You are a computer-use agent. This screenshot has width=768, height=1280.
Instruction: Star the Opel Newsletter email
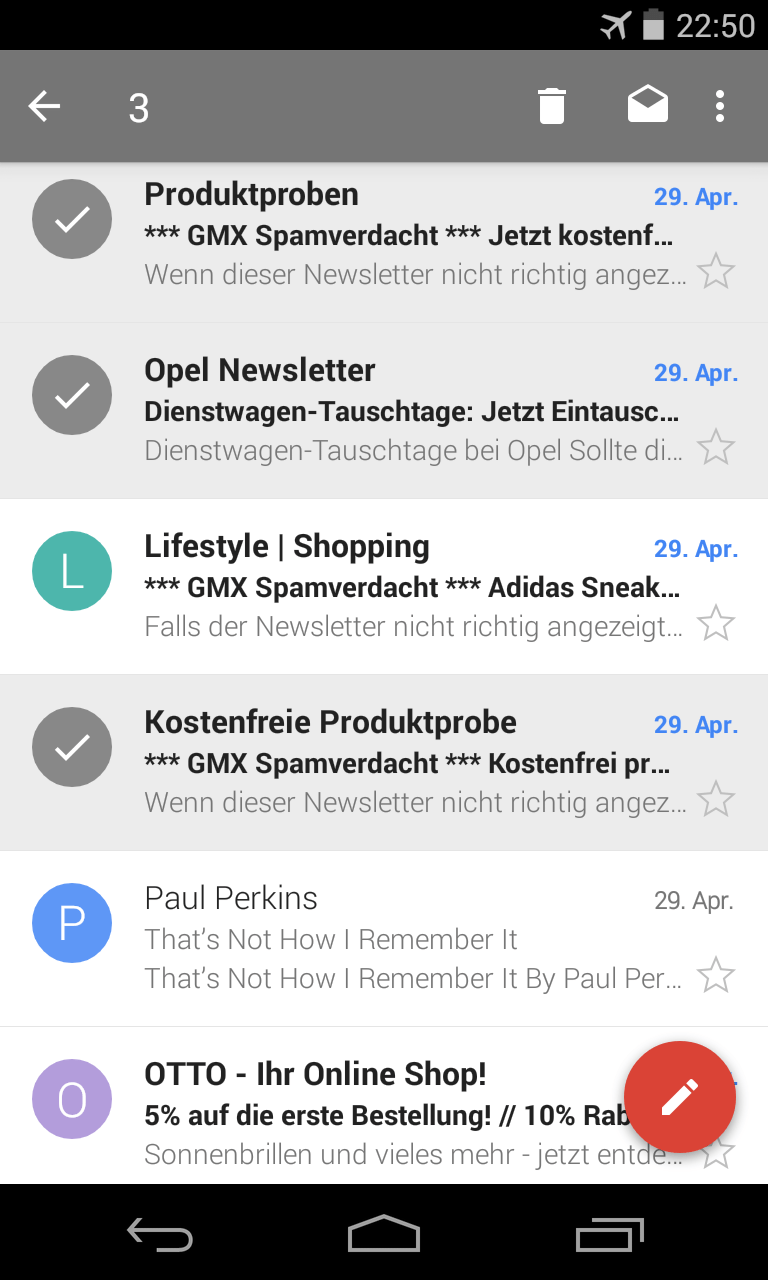click(716, 447)
